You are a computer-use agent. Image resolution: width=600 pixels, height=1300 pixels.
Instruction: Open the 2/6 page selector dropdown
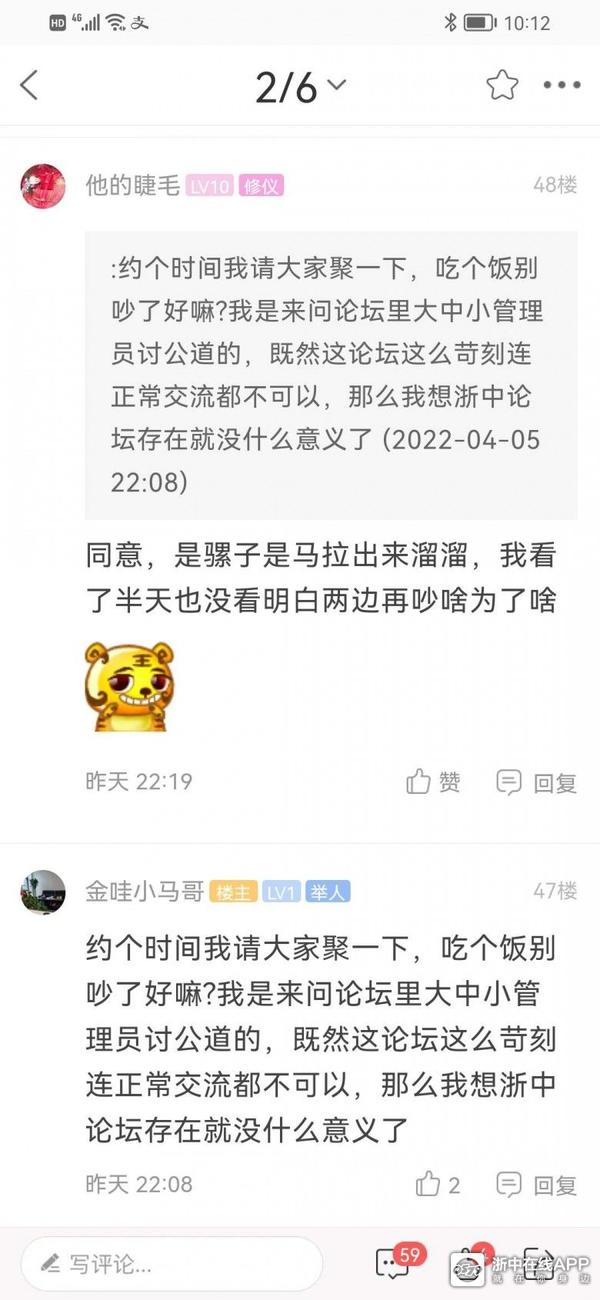point(300,87)
